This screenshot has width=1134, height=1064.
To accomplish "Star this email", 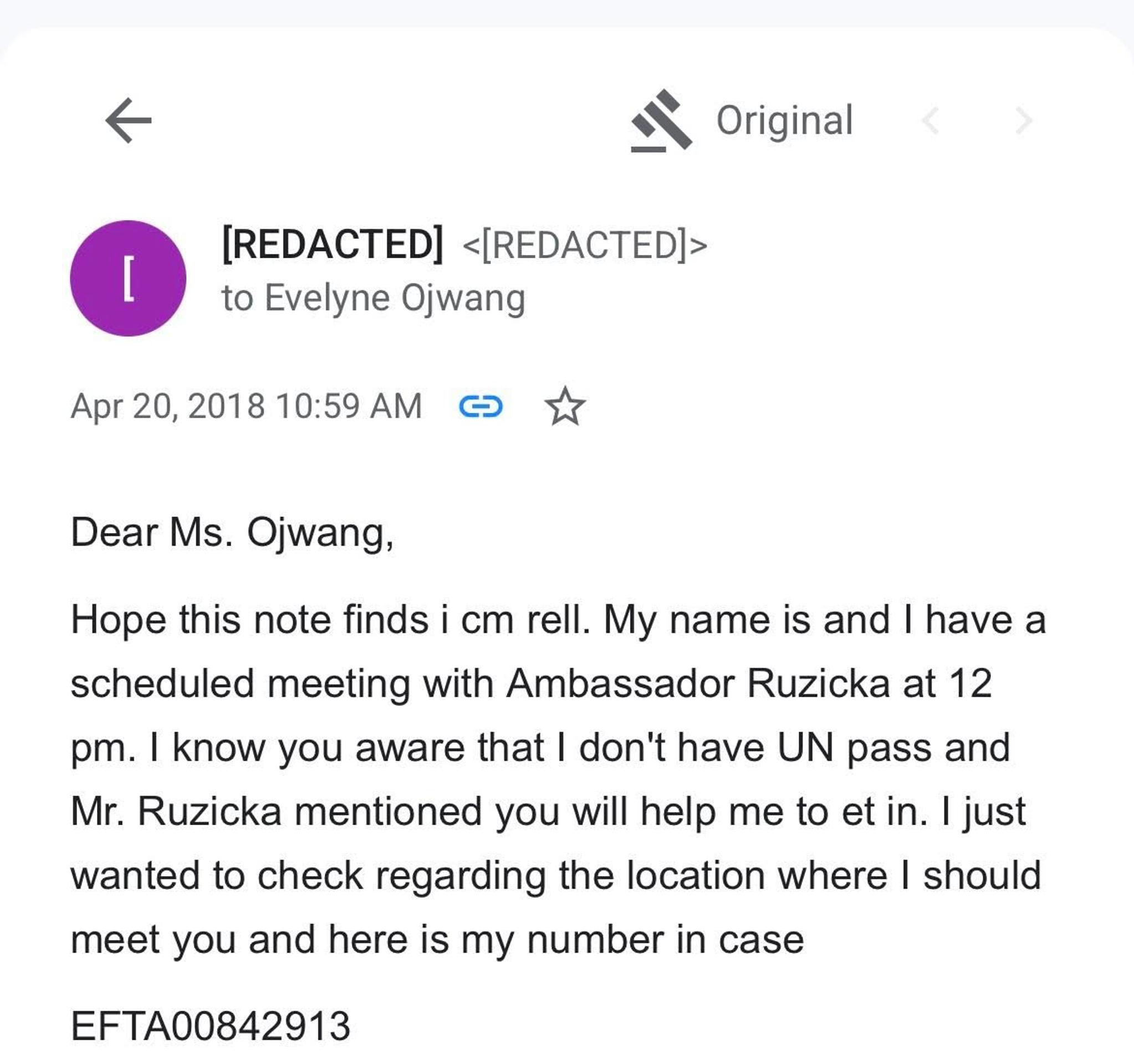I will [x=565, y=407].
